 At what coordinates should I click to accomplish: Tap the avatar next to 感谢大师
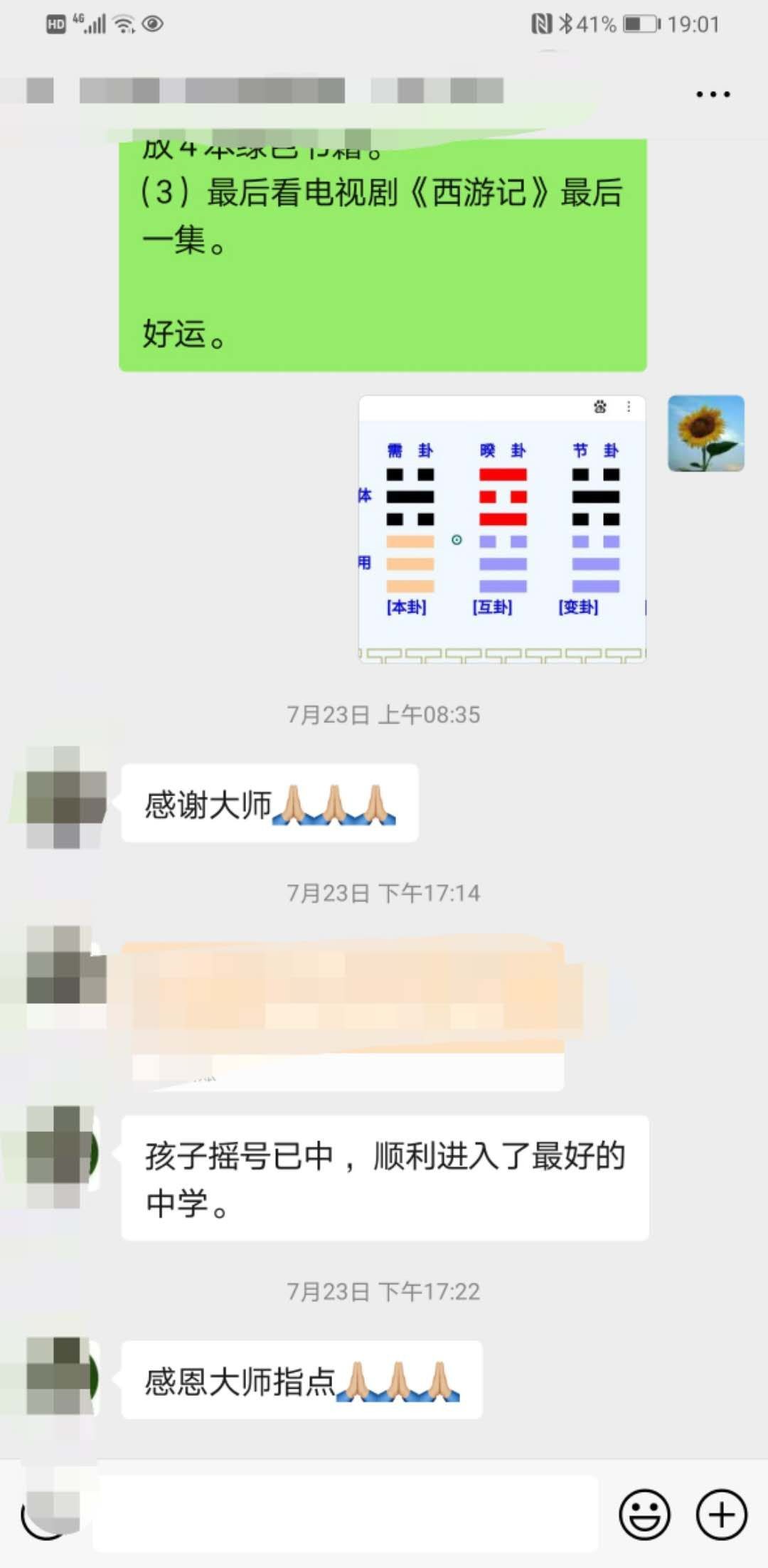[x=66, y=797]
